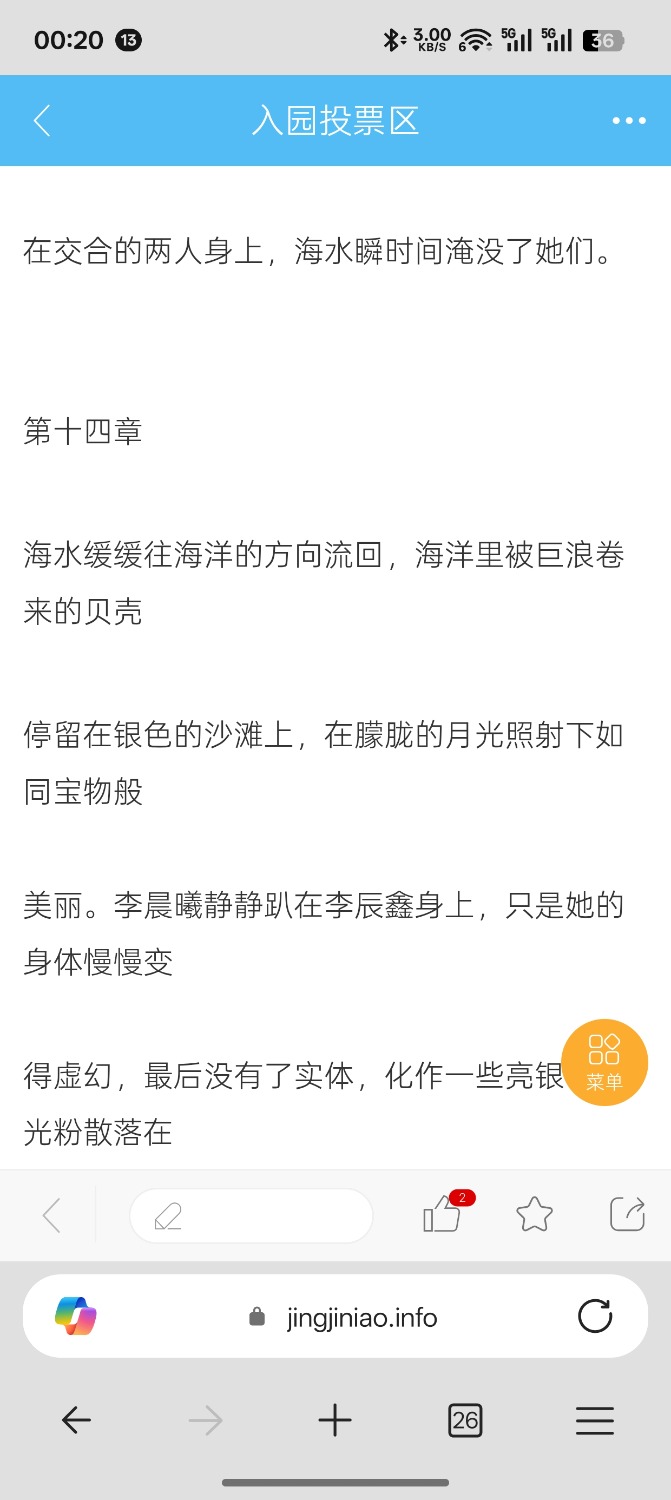Open the orange 菜单 floating button
The image size is (671, 1500).
(x=604, y=1062)
